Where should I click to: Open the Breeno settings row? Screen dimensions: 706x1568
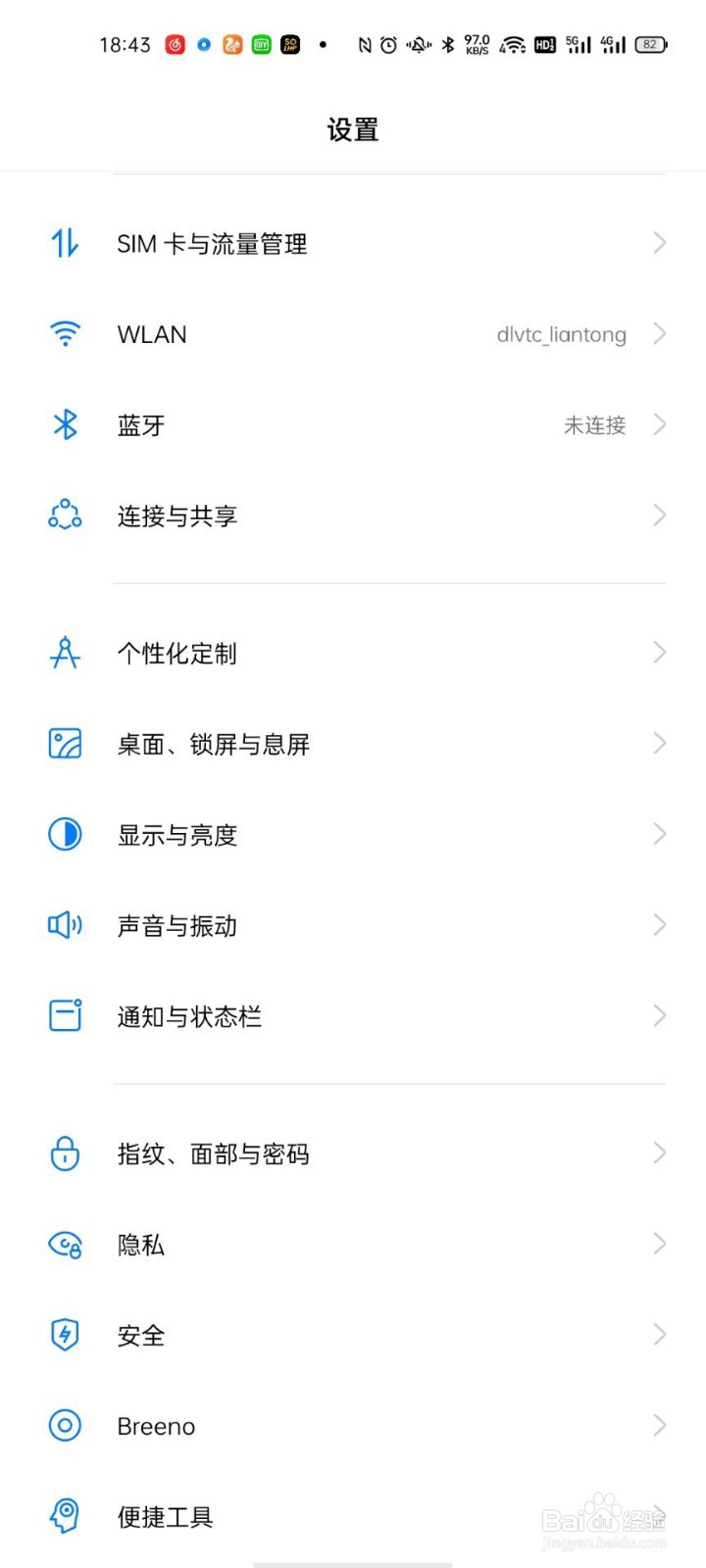pyautogui.click(x=353, y=1426)
